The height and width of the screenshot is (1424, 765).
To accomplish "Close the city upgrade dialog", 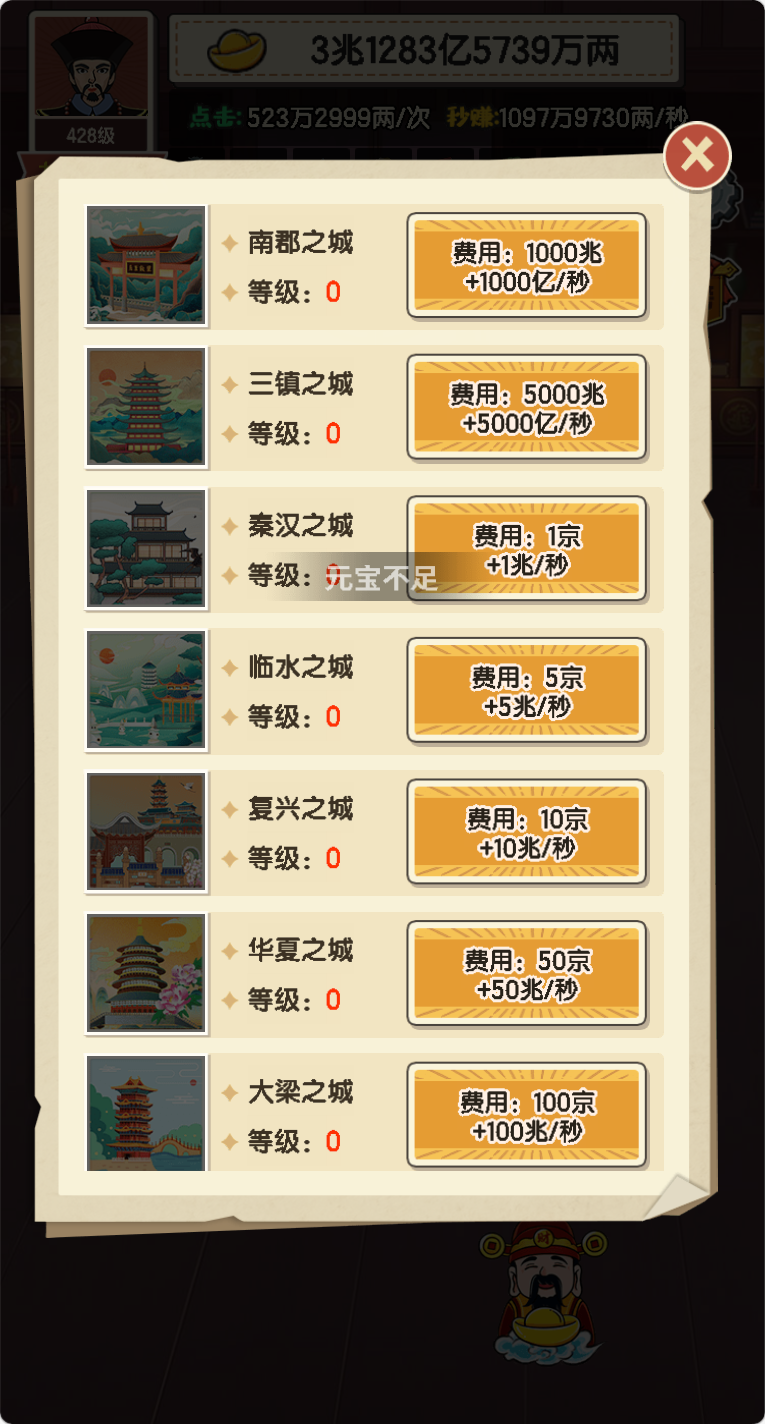I will pos(697,156).
